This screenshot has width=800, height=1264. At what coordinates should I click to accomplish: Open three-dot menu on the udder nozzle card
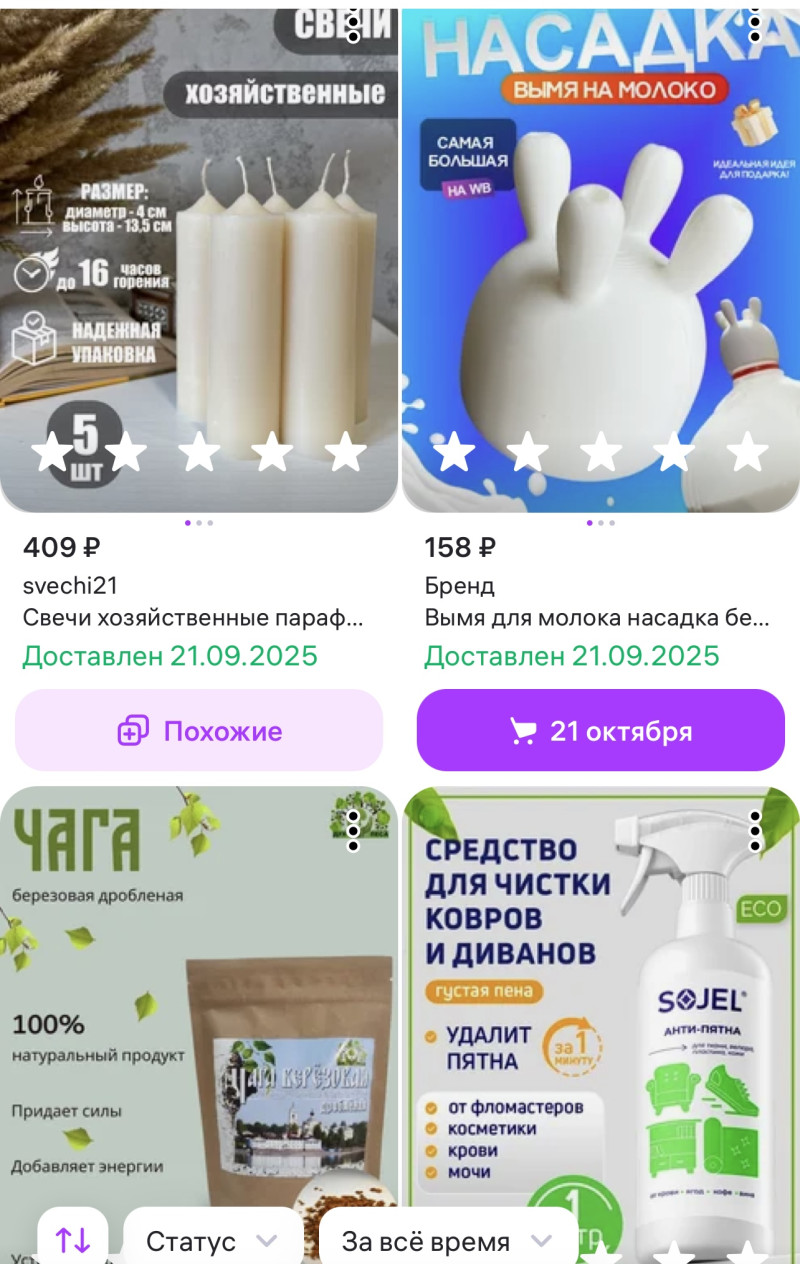[x=755, y=28]
